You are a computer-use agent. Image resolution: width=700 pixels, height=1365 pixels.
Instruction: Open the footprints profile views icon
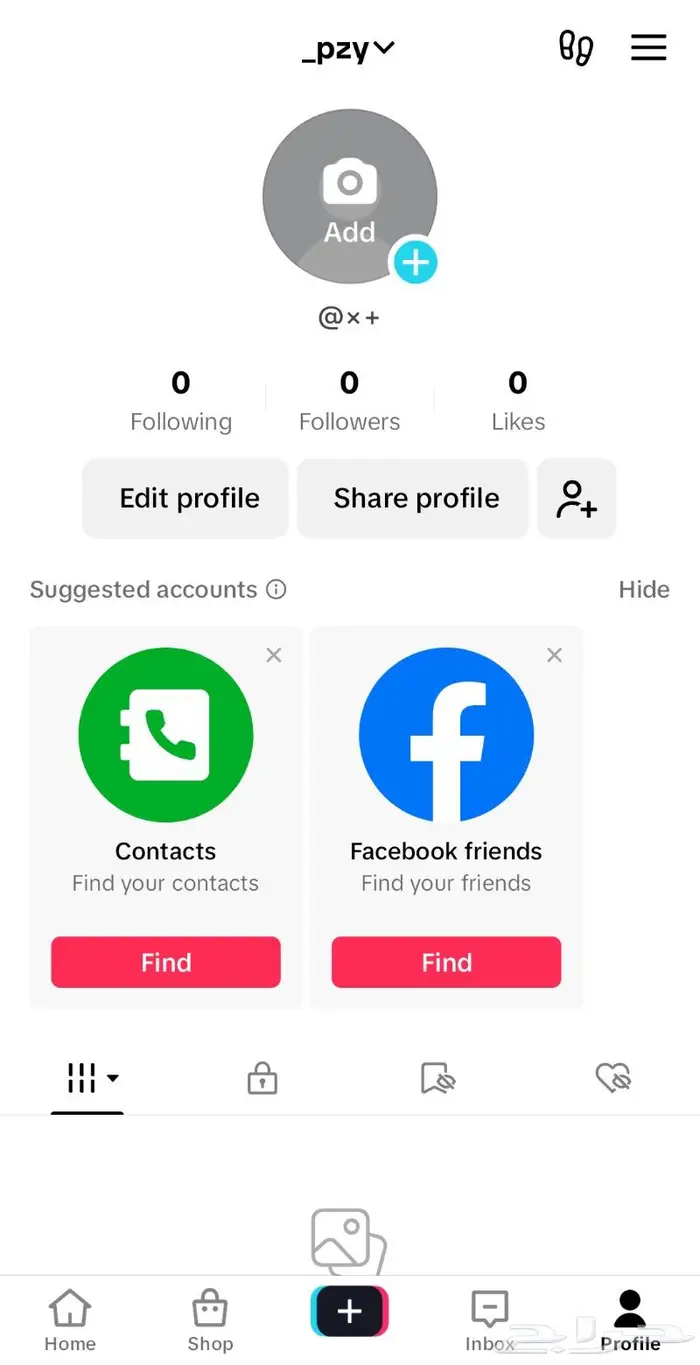(x=576, y=48)
